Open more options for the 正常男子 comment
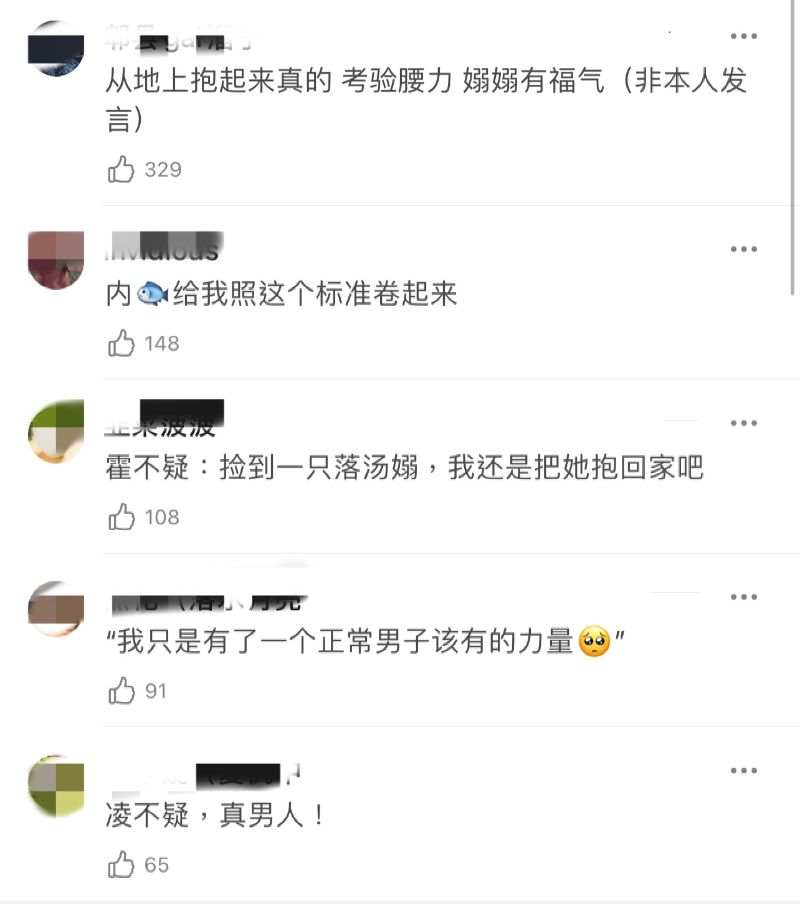The width and height of the screenshot is (800, 904). tap(743, 597)
